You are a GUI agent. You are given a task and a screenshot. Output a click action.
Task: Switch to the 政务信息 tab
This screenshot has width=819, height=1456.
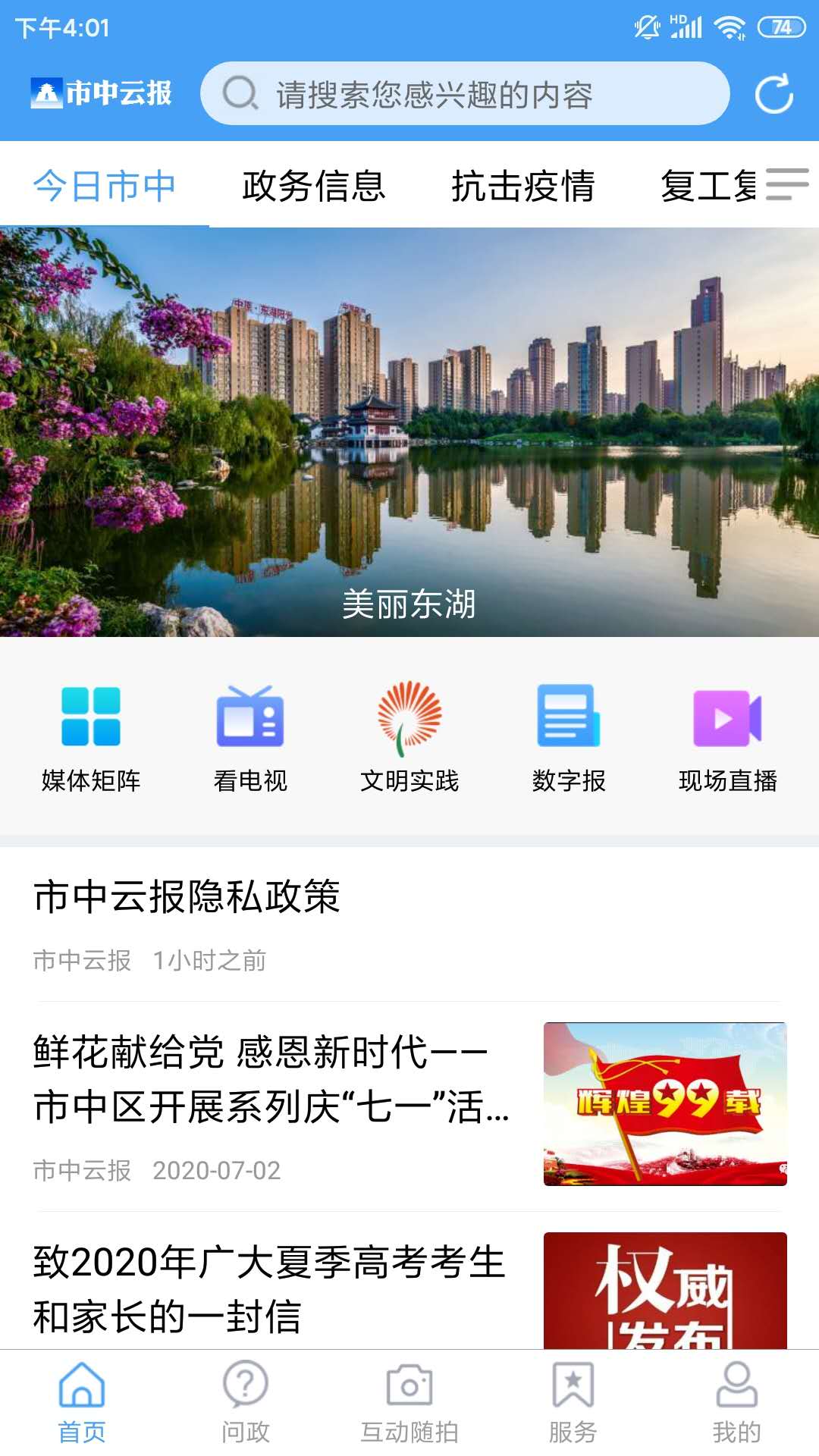(314, 186)
